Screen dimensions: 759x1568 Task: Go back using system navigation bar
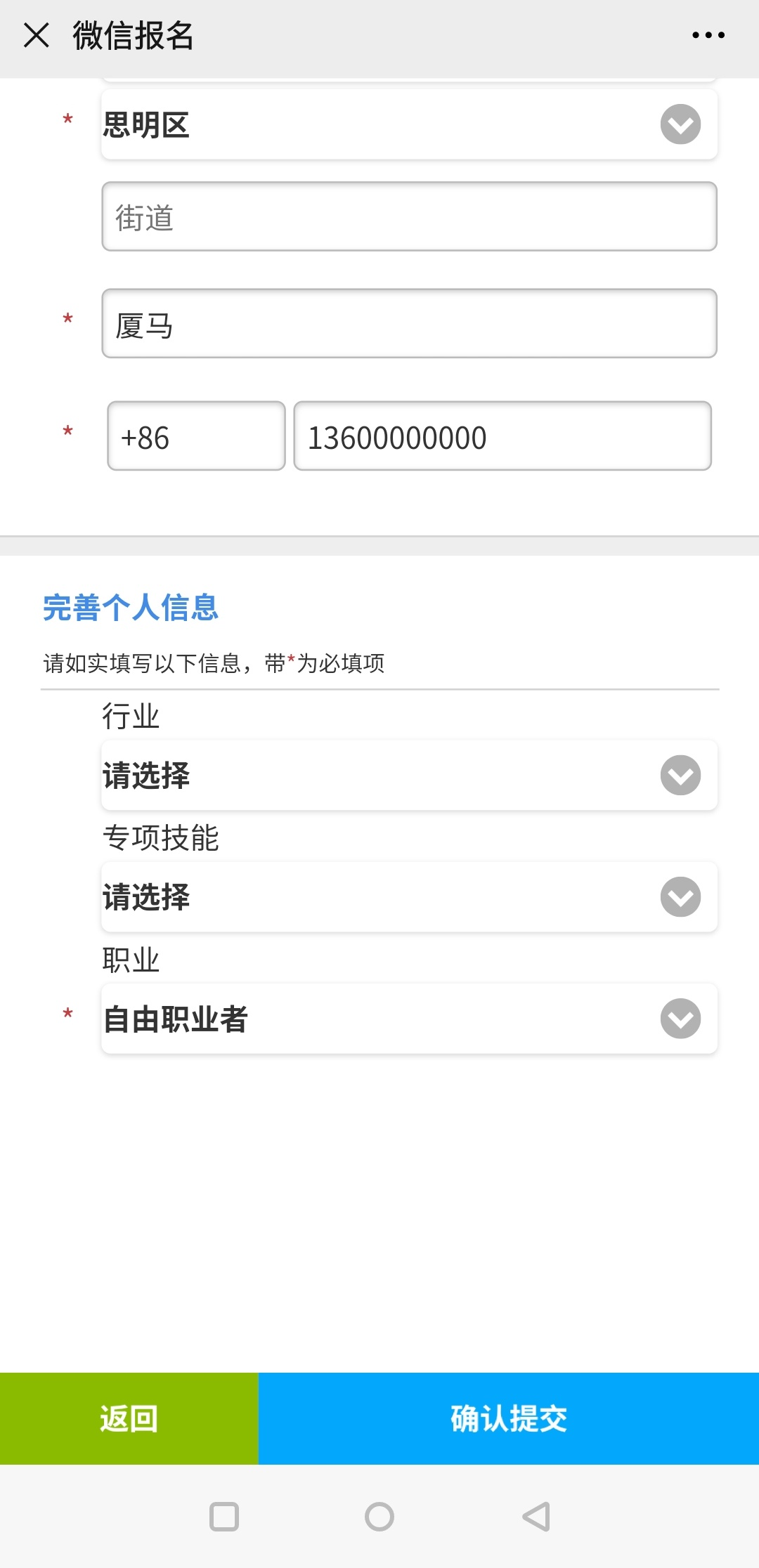pyautogui.click(x=536, y=1517)
